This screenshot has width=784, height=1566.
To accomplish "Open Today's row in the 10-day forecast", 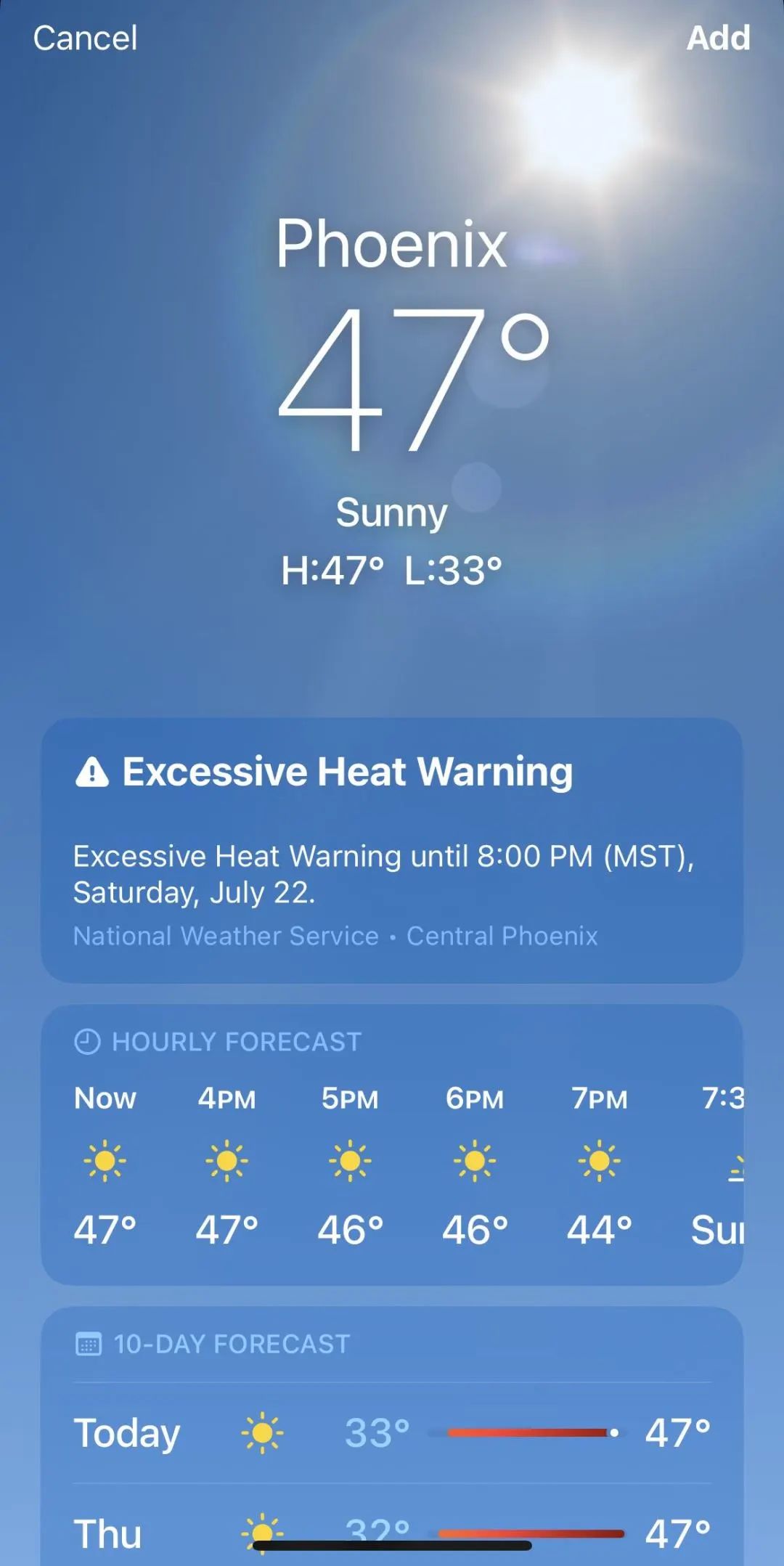I will coord(391,1432).
